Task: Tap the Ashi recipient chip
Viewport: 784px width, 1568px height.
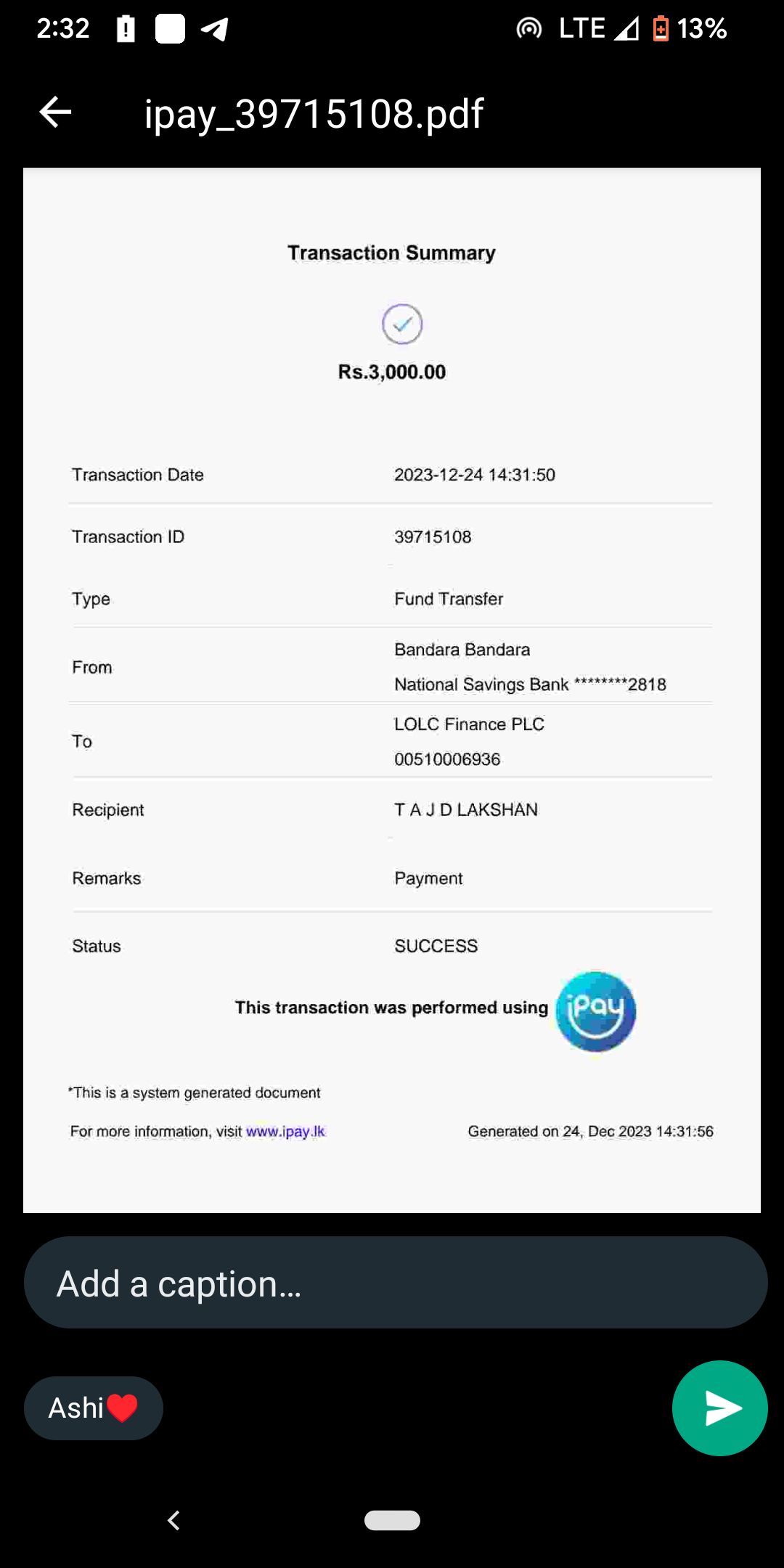Action: pyautogui.click(x=94, y=1408)
